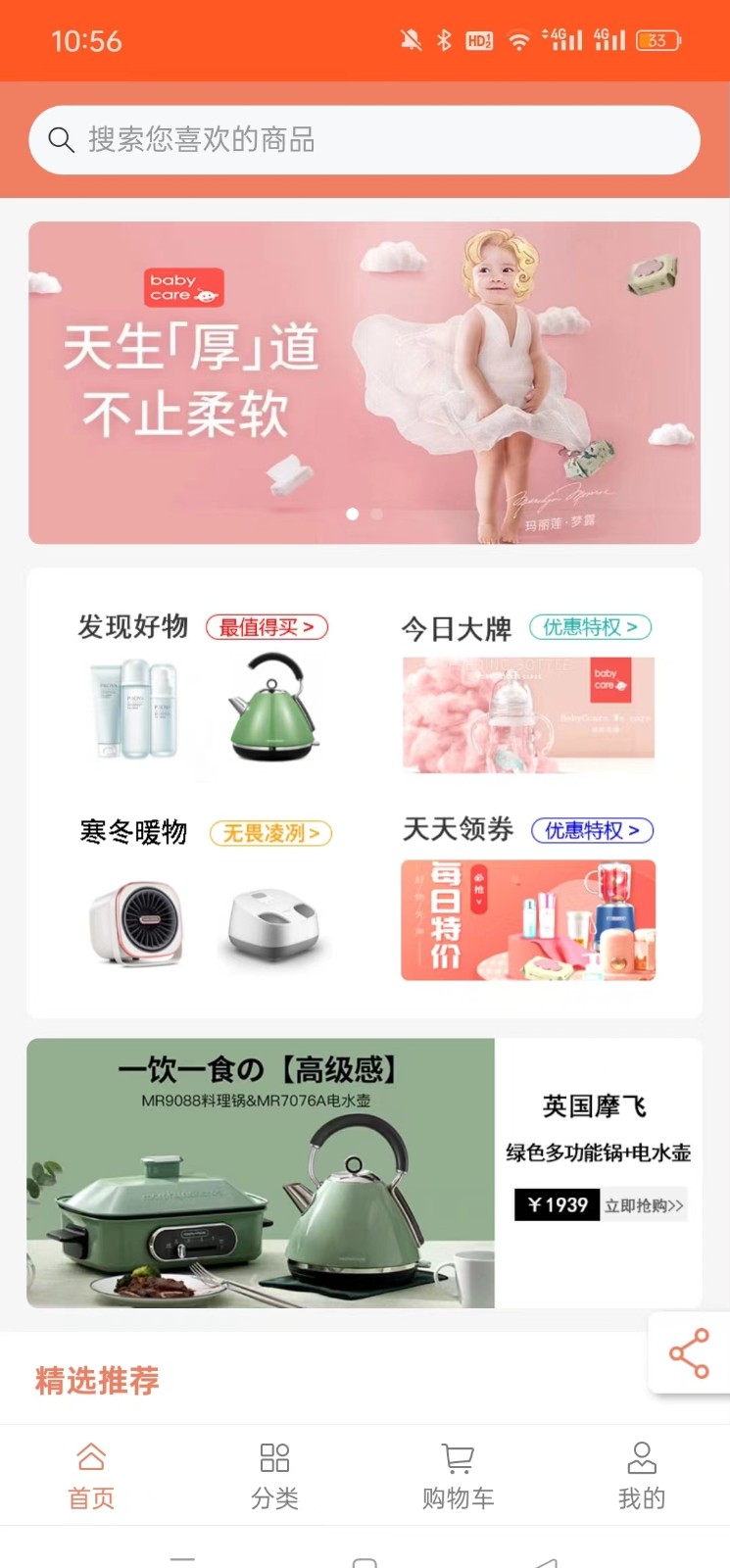Open the 一饮一食の高级感 promotion banner
The image size is (730, 1568).
[261, 1173]
